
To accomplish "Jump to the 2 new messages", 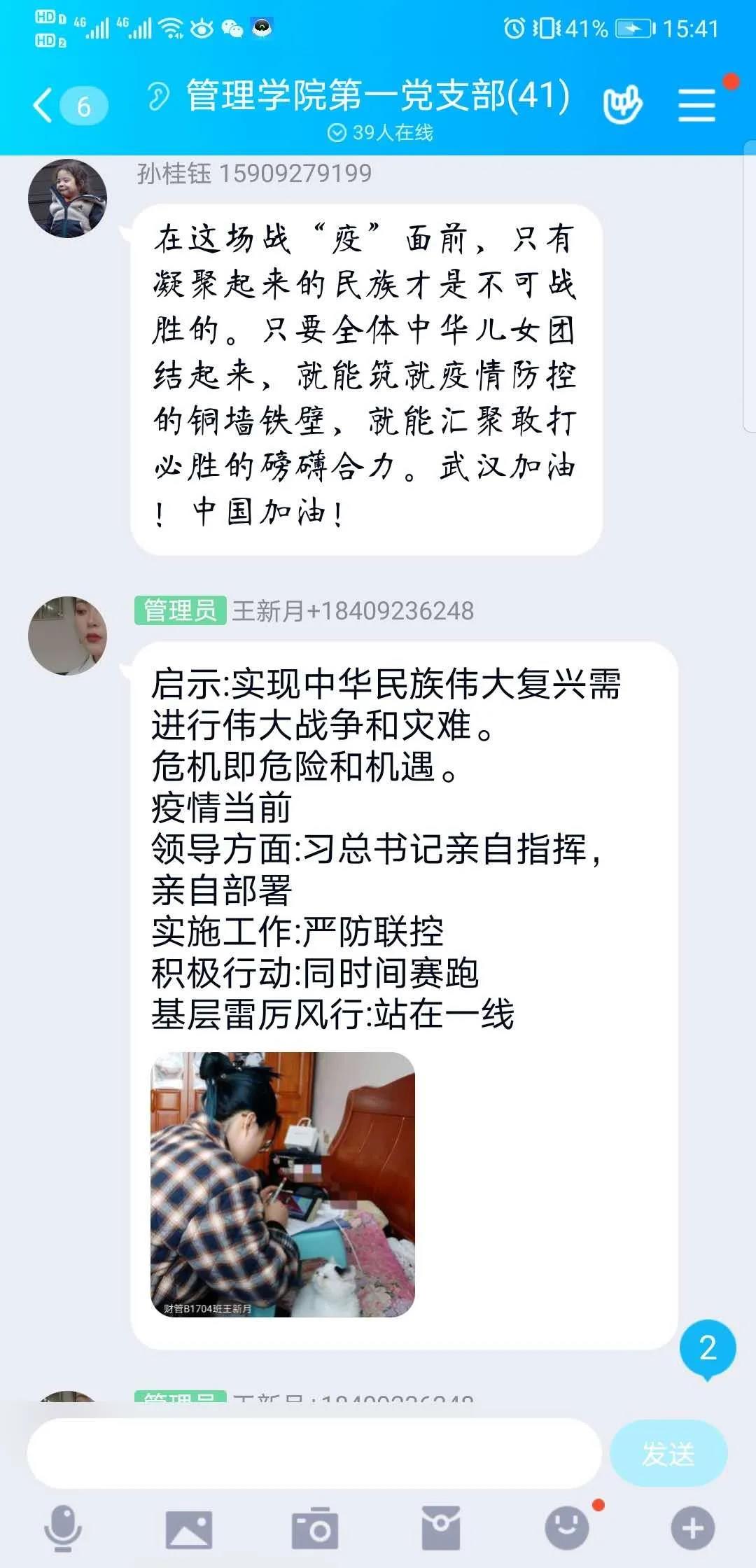I will (707, 1348).
